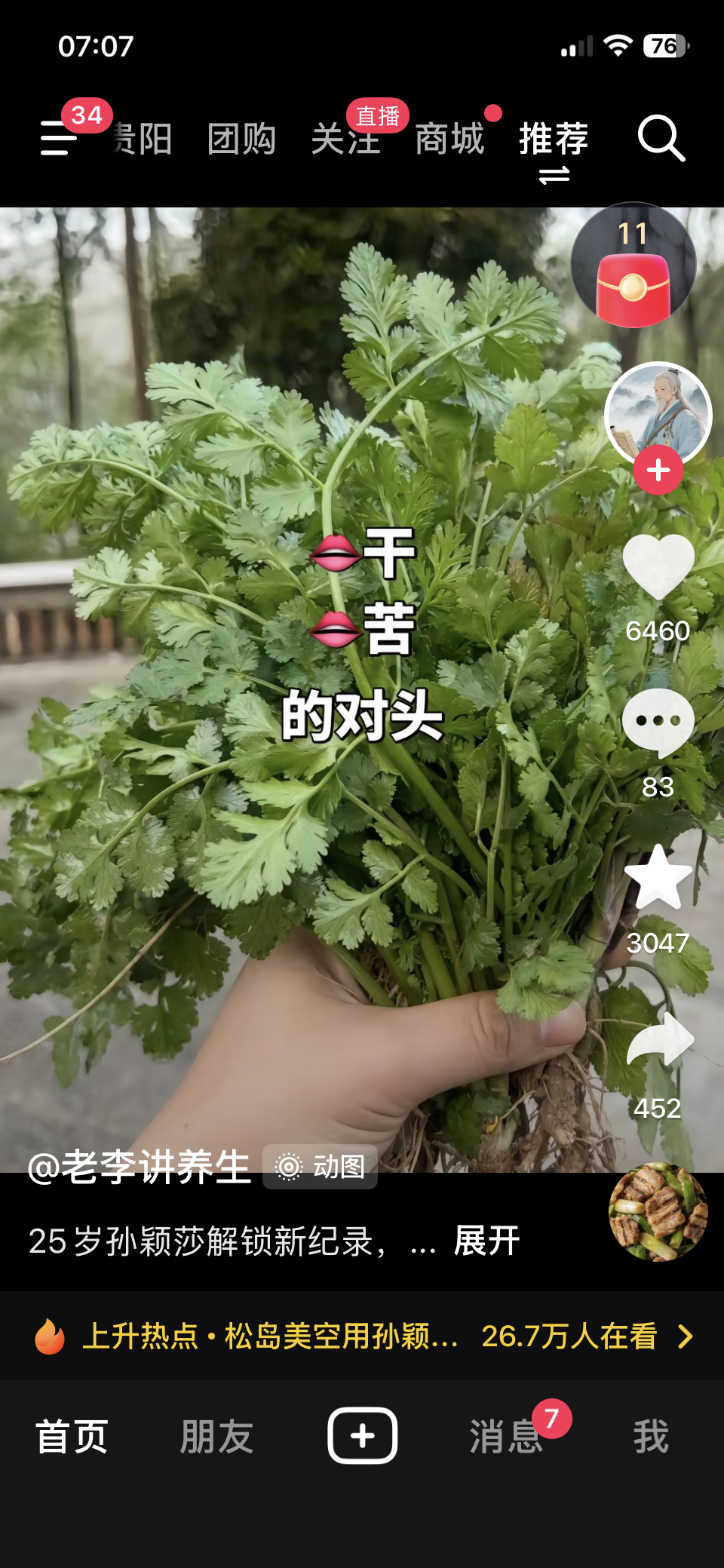Select the 推荐 tab
Viewport: 724px width, 1568px height.
554,140
